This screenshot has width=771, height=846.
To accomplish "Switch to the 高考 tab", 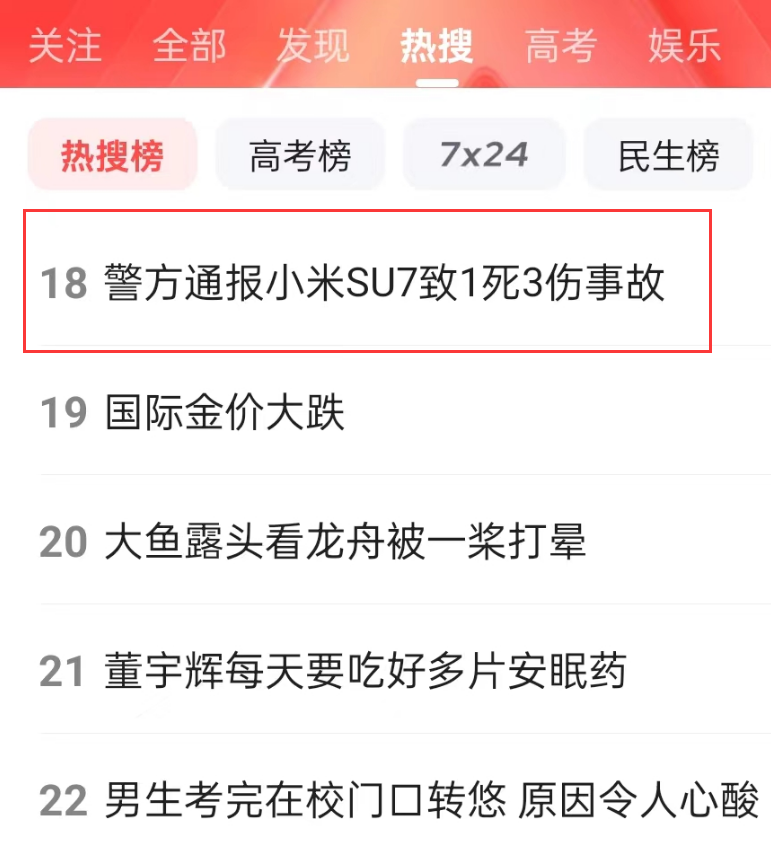I will click(x=561, y=47).
